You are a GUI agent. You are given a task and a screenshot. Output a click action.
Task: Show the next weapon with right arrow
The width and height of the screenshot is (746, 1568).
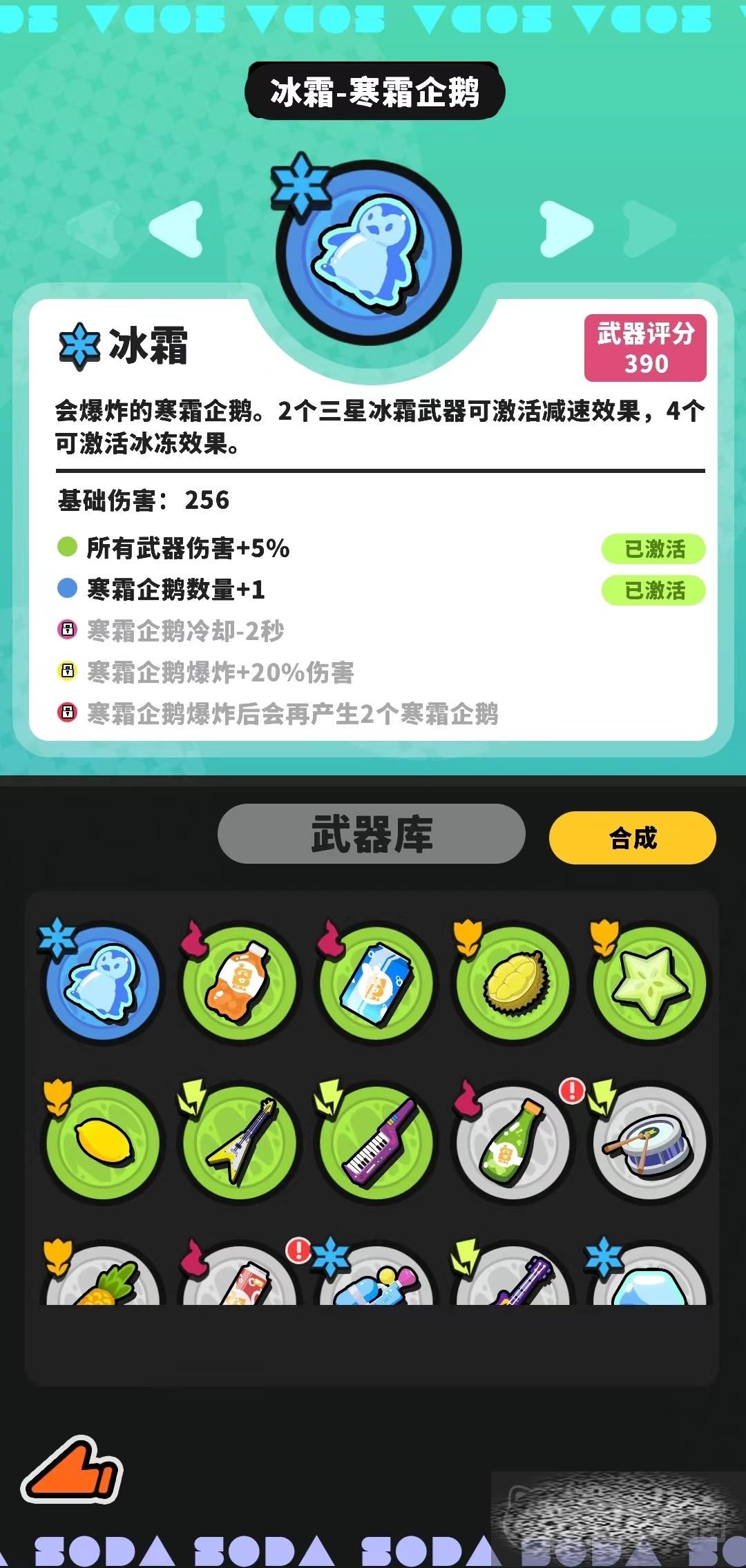566,229
